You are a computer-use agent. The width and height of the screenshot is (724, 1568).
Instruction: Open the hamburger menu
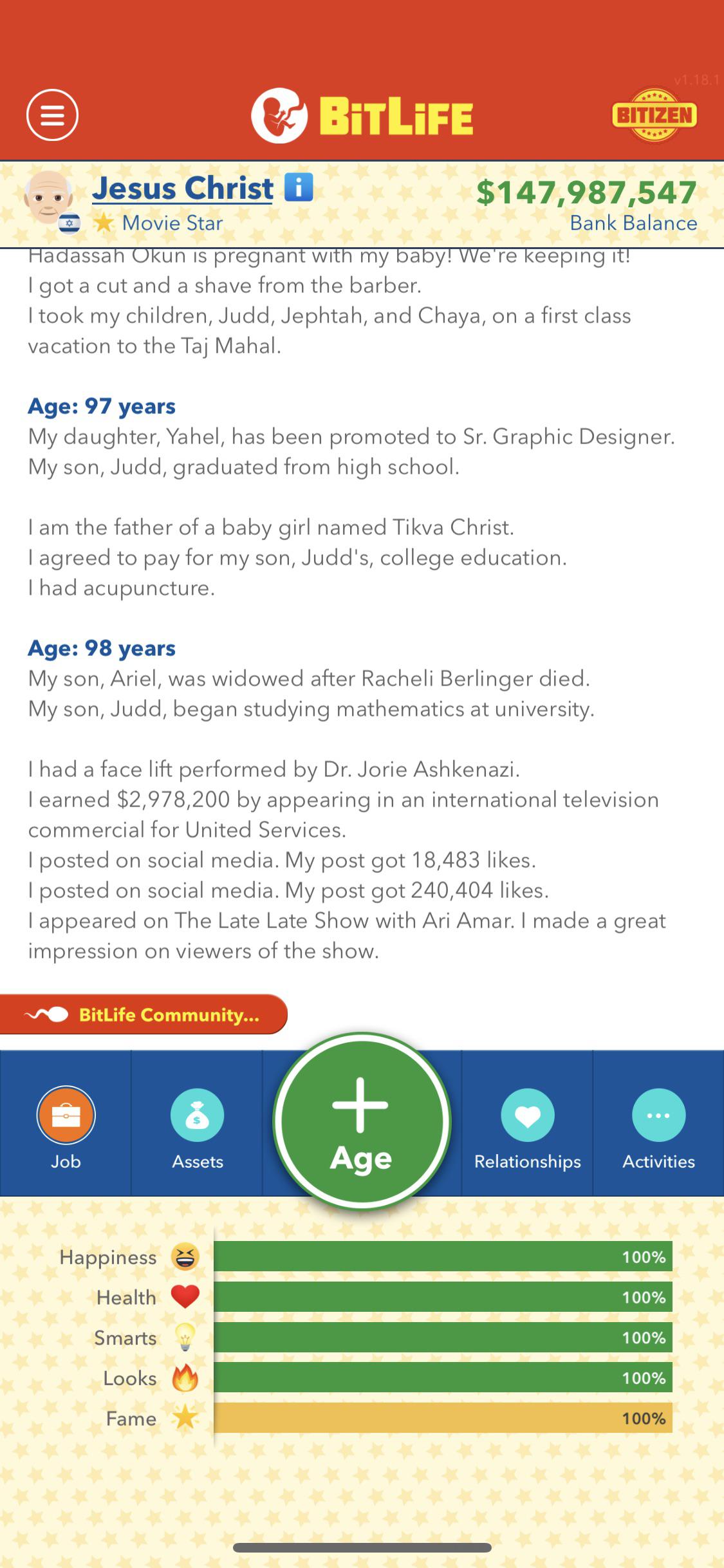(52, 115)
